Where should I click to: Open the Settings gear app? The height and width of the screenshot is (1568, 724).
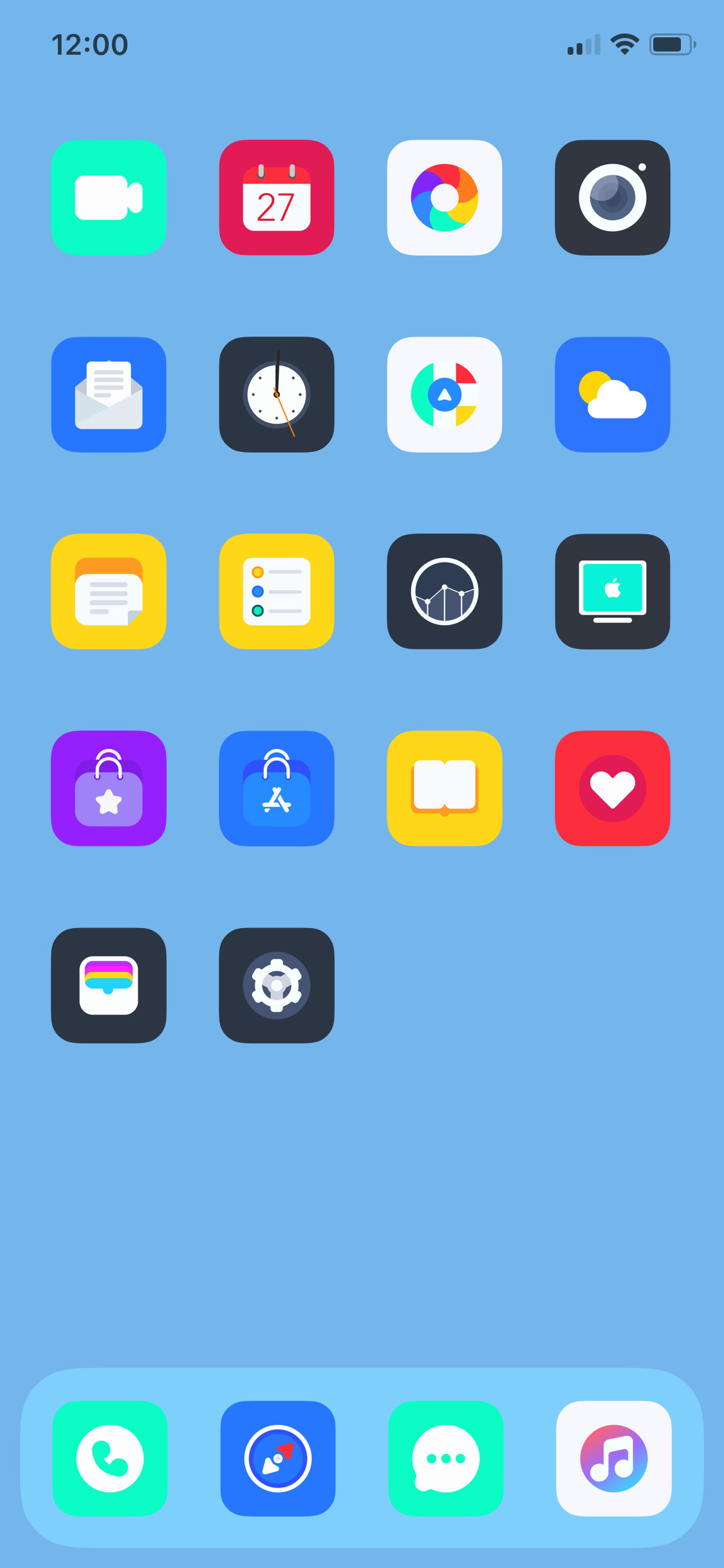point(277,985)
